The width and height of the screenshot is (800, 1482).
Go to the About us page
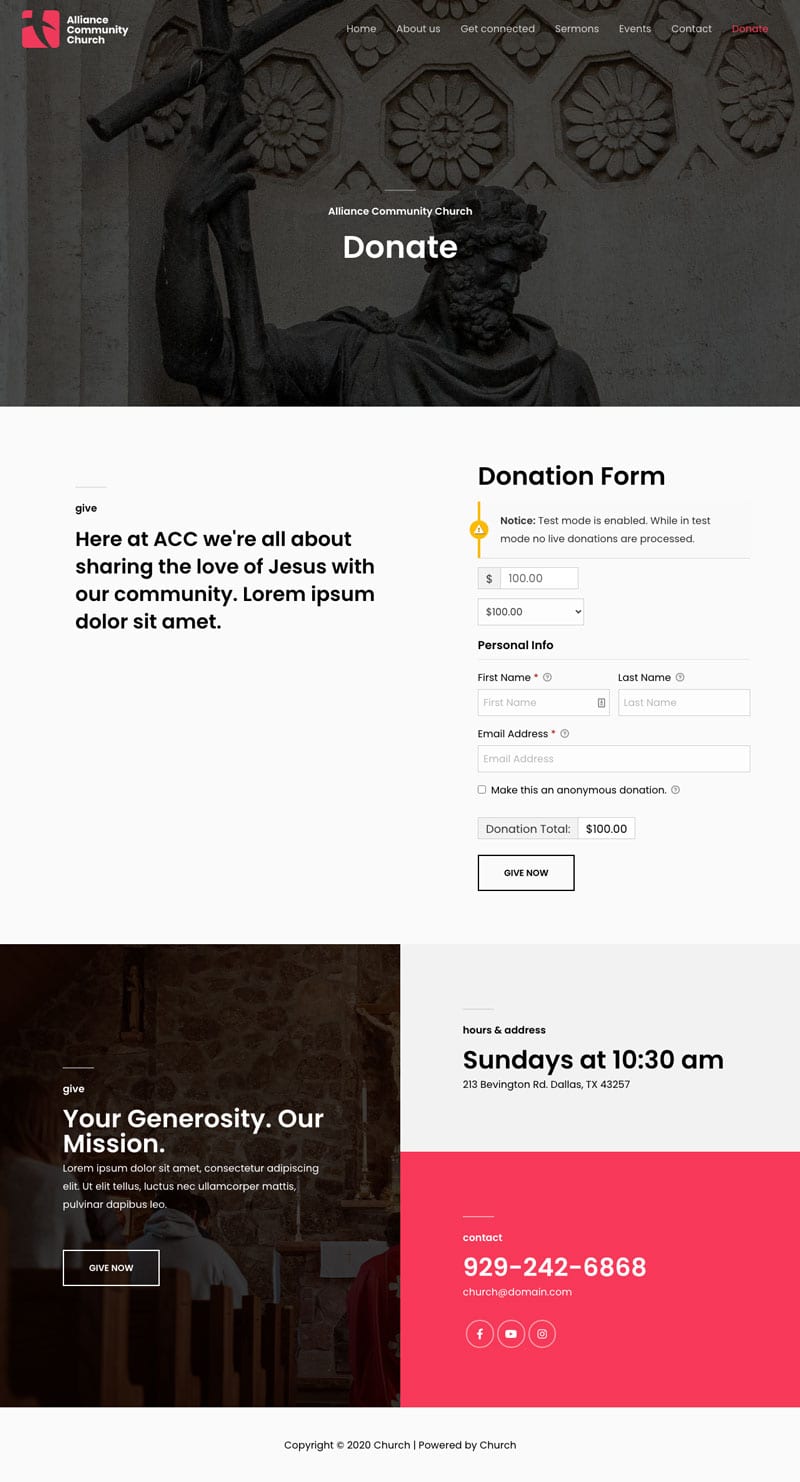click(418, 29)
